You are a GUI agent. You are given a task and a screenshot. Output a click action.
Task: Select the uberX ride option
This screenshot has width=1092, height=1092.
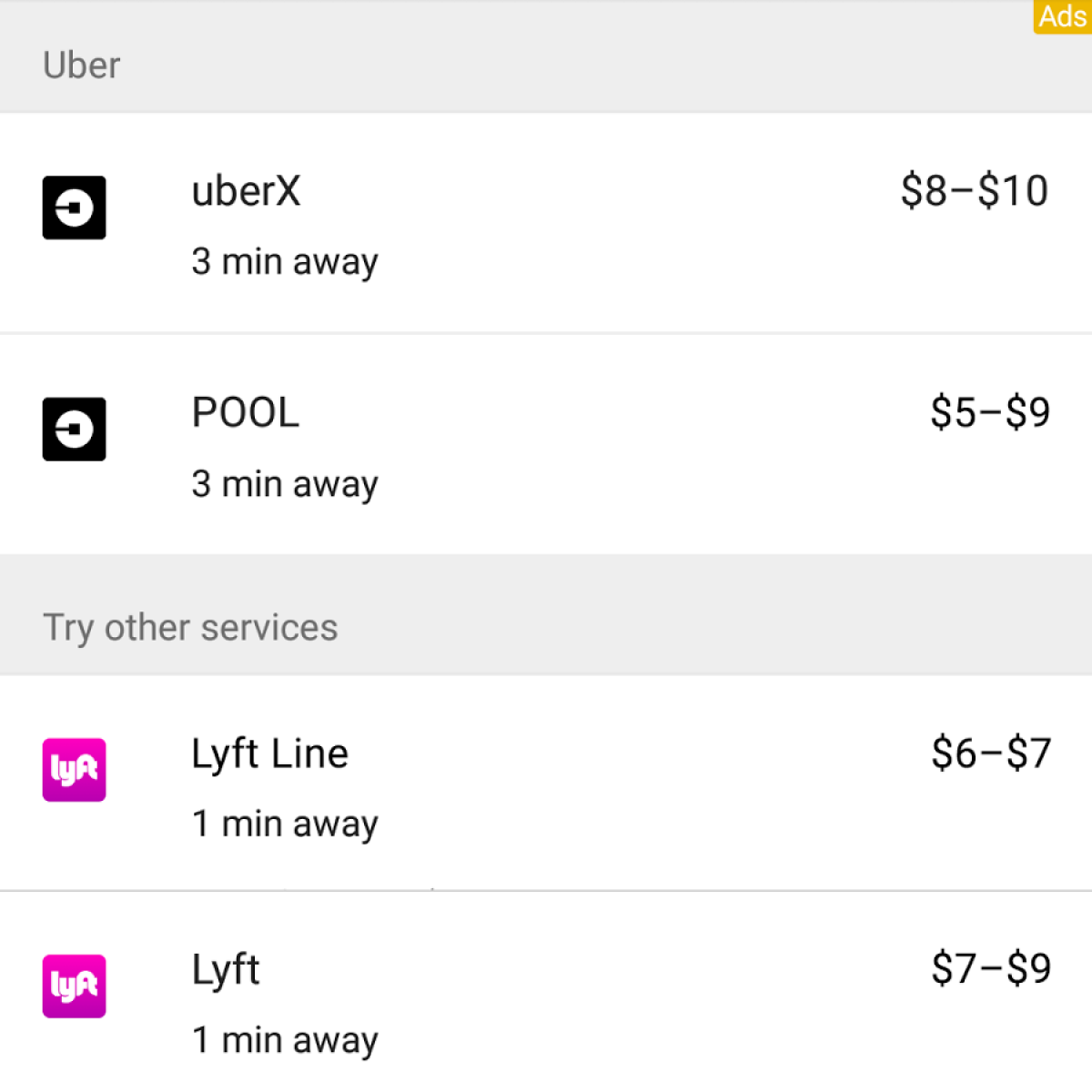point(546,223)
